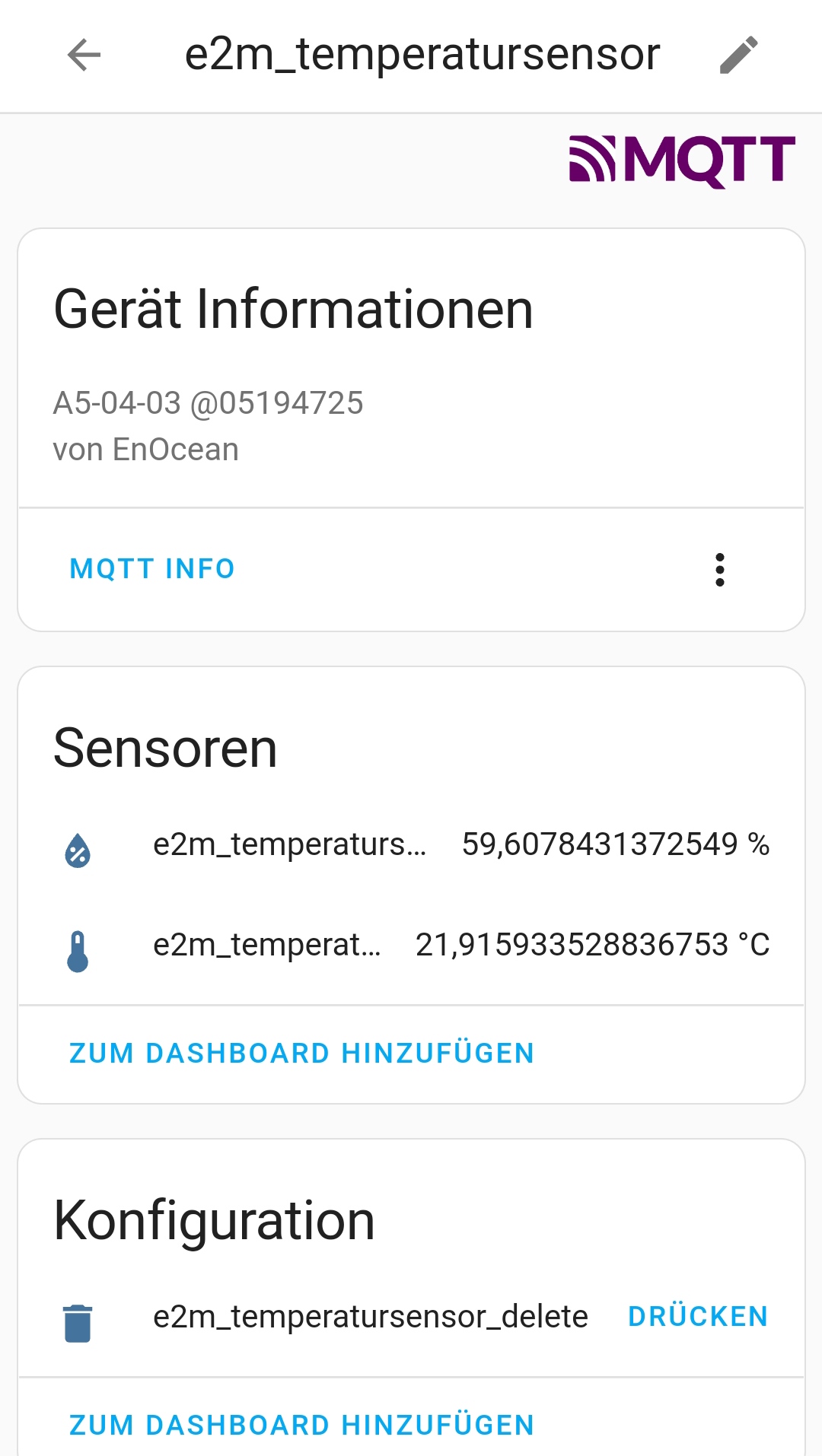This screenshot has width=822, height=1456.
Task: Add Konfiguration to dashboard via ZUM DASHBOARD HINZUFÜGEN
Action: (301, 1426)
